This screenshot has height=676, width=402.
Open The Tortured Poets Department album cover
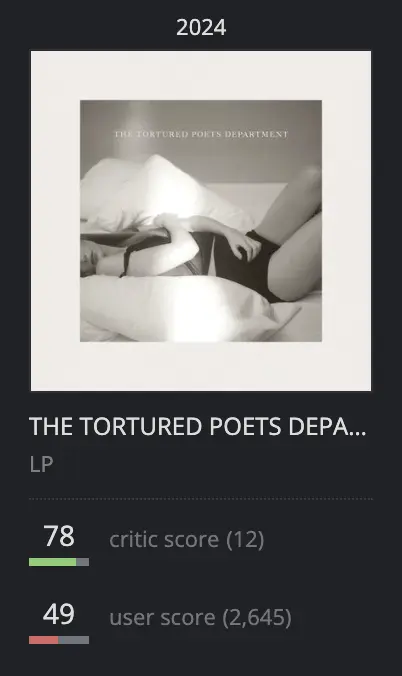pyautogui.click(x=201, y=221)
